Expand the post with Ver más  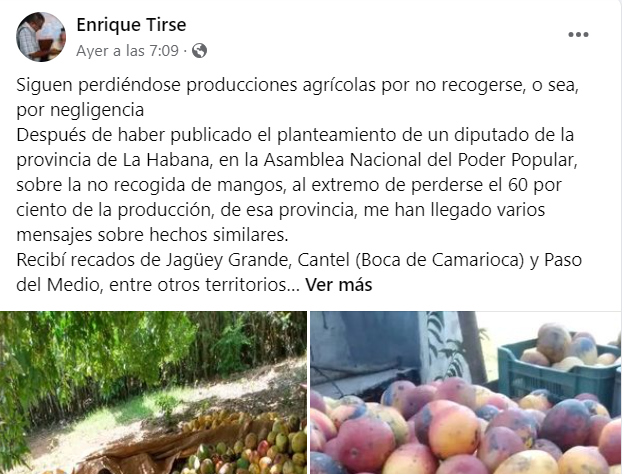pyautogui.click(x=338, y=285)
